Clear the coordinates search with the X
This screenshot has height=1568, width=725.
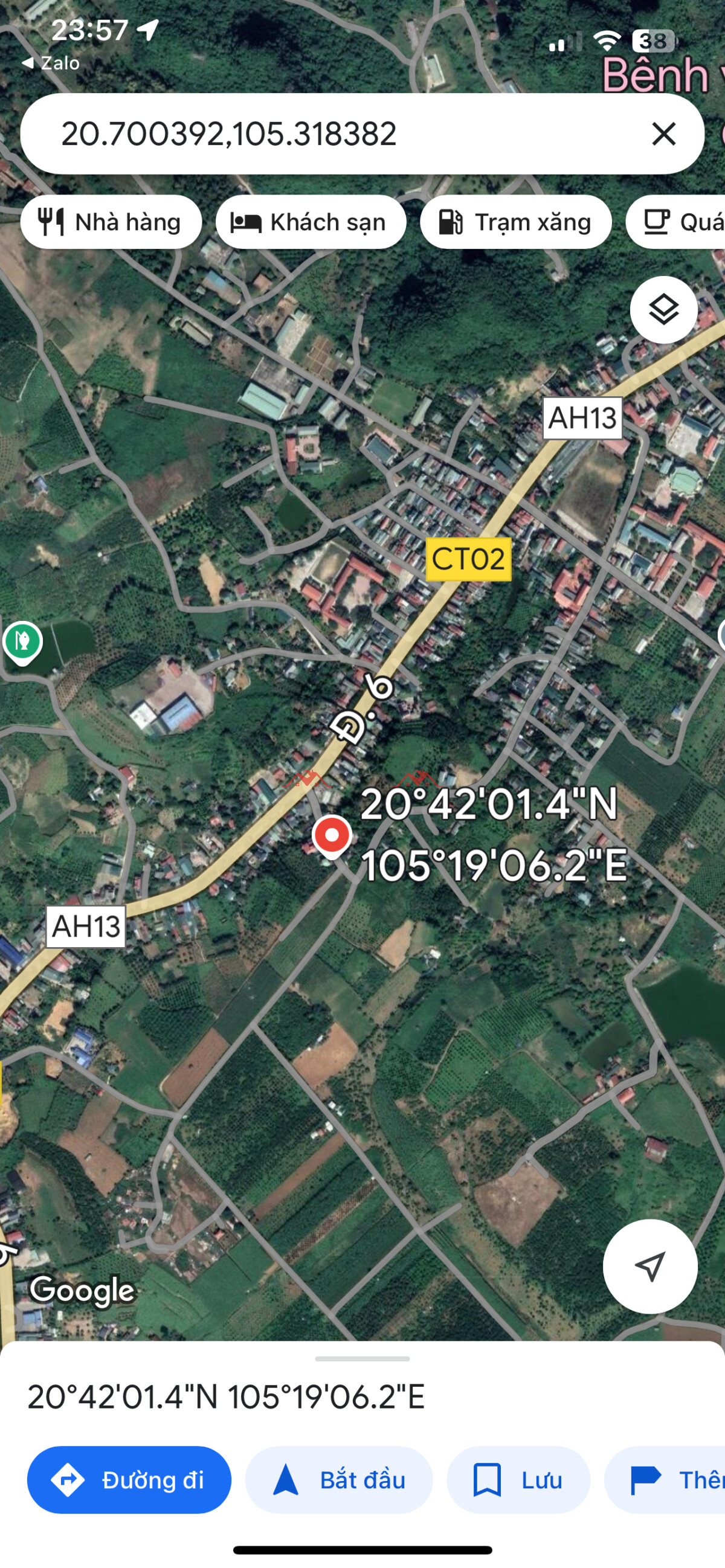point(663,134)
